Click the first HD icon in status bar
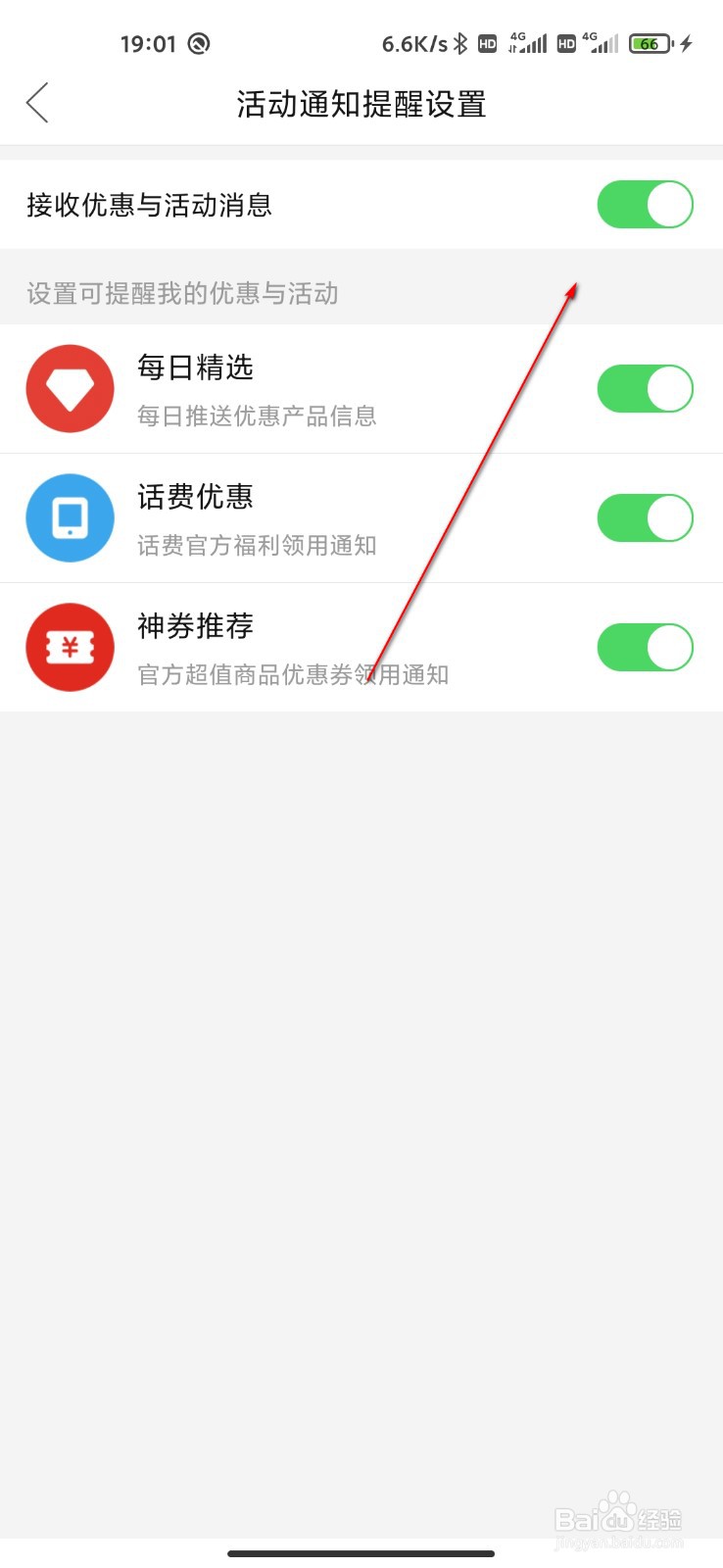Image resolution: width=723 pixels, height=1568 pixels. click(x=487, y=43)
